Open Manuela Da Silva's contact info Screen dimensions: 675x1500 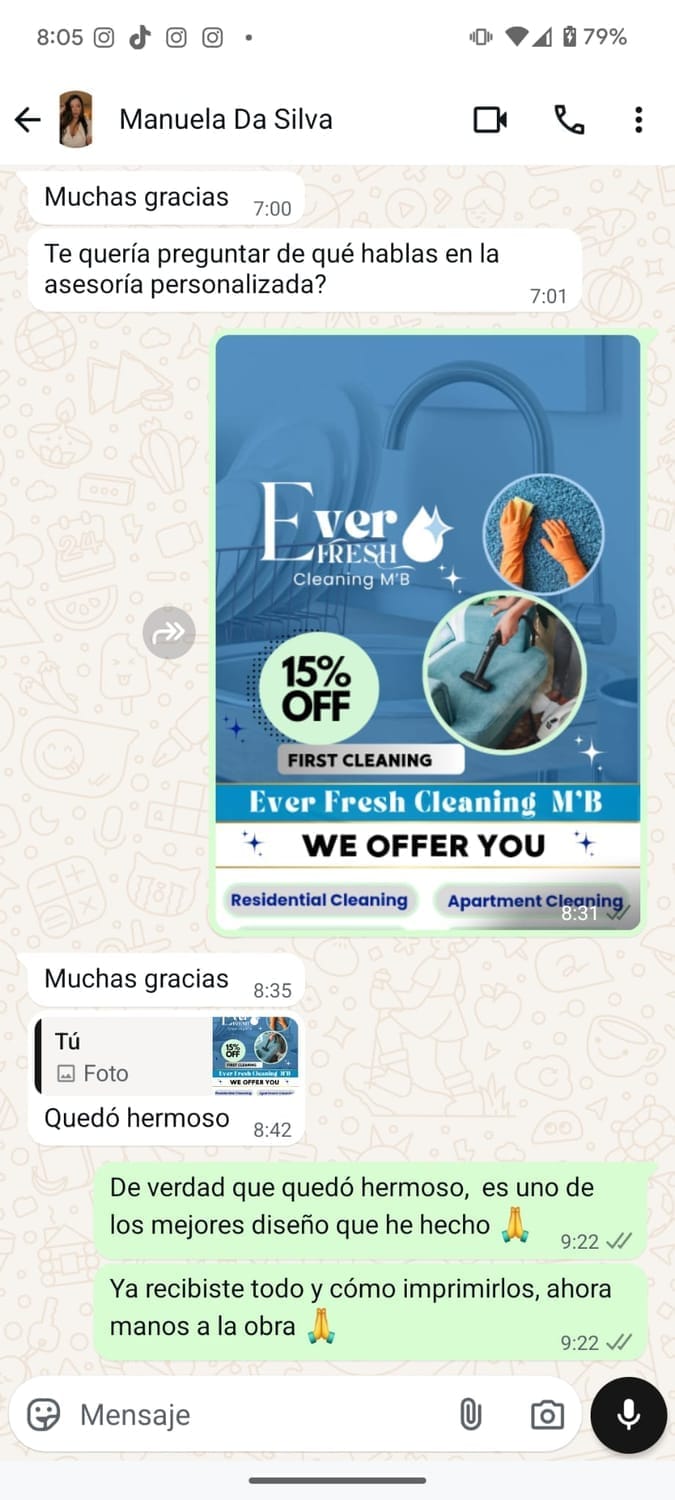point(225,120)
